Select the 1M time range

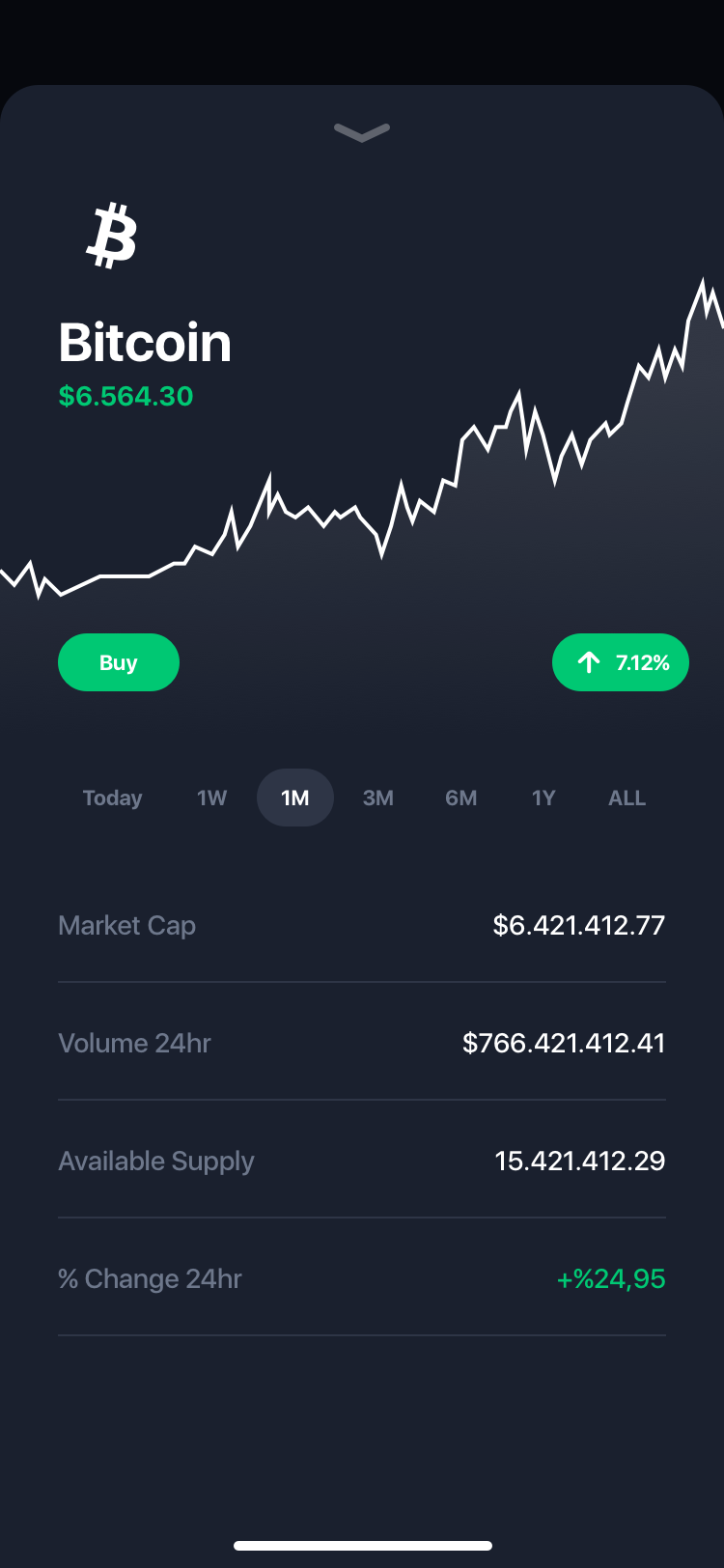295,798
